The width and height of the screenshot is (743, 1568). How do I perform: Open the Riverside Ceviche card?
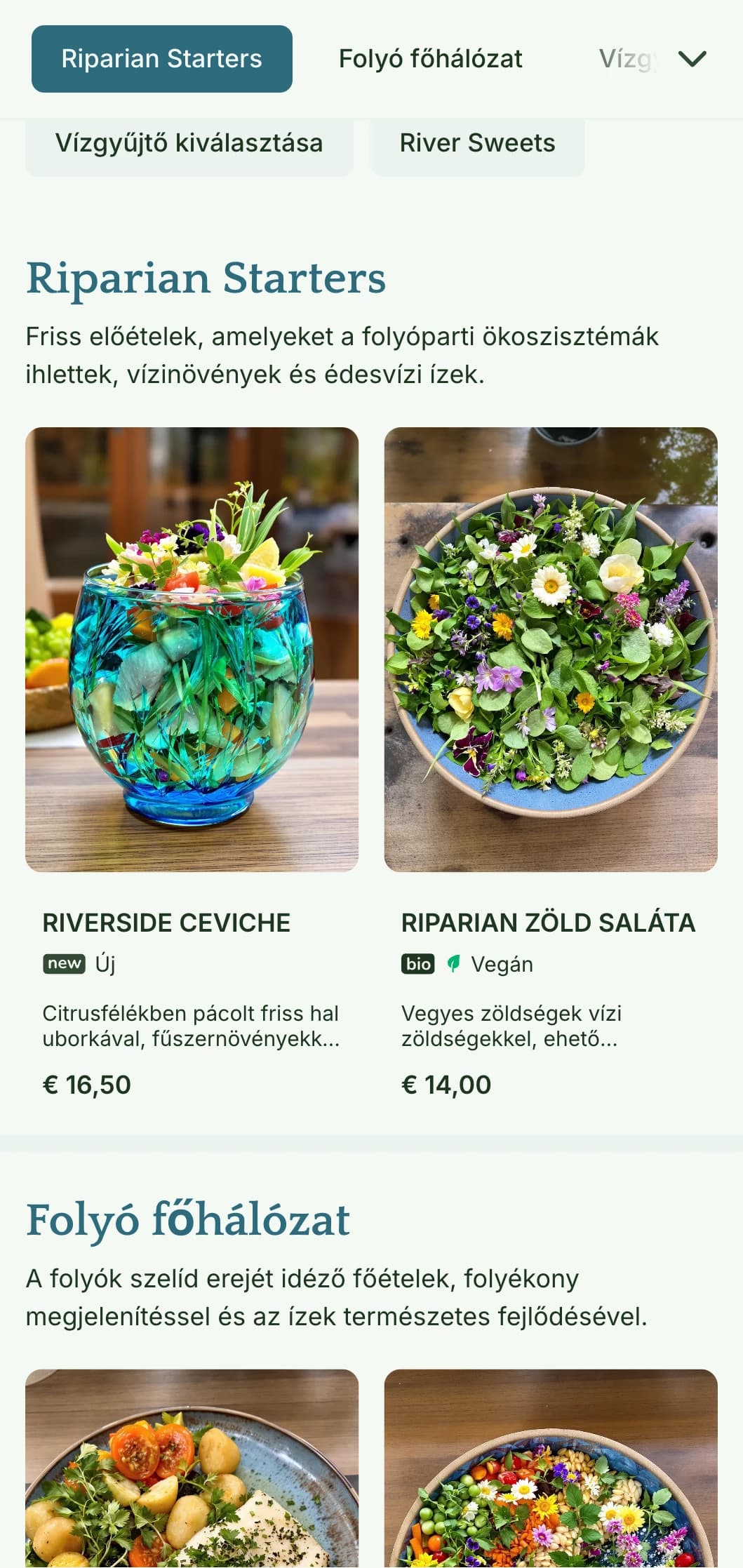192,765
